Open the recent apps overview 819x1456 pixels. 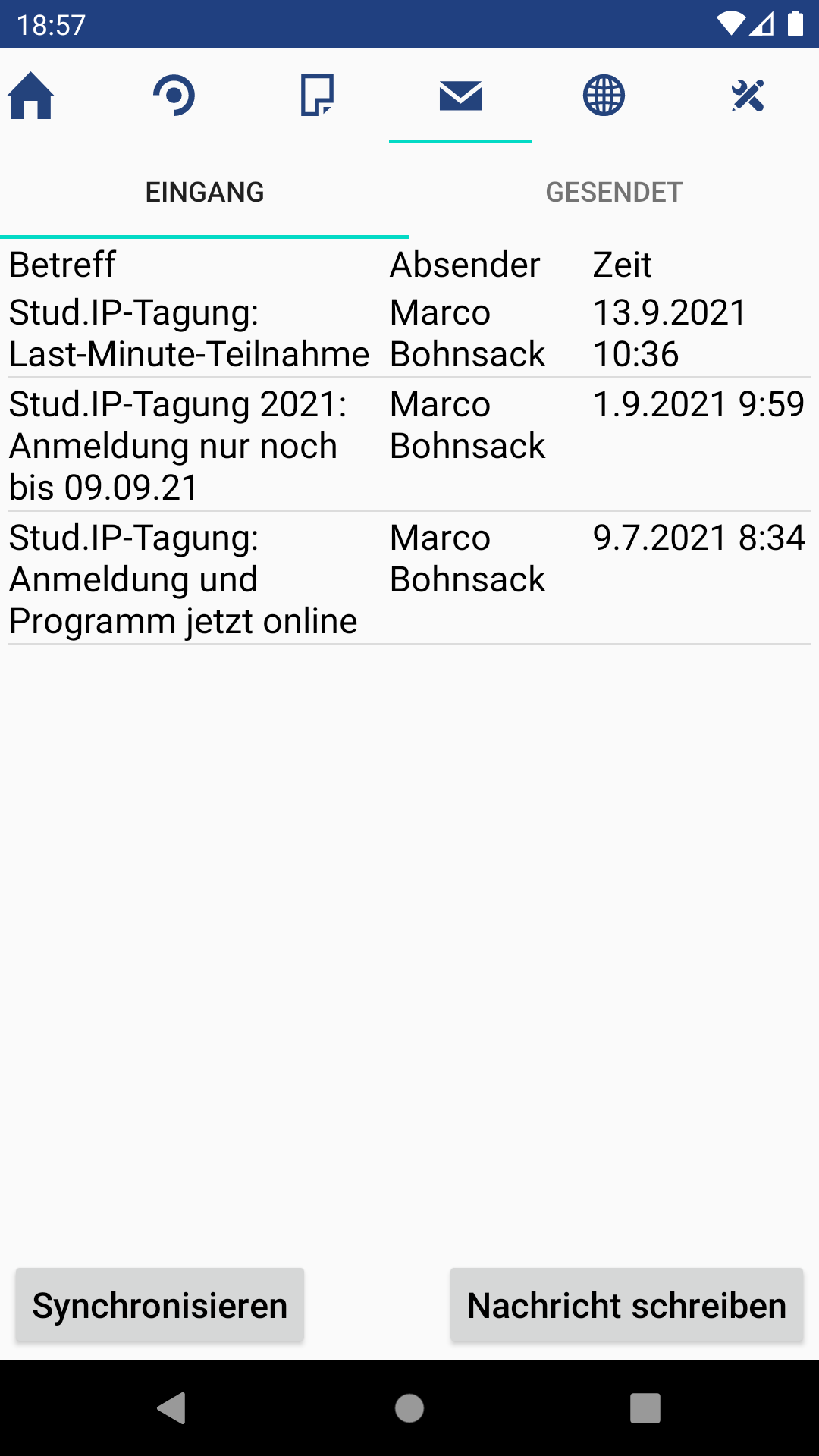(x=645, y=1408)
